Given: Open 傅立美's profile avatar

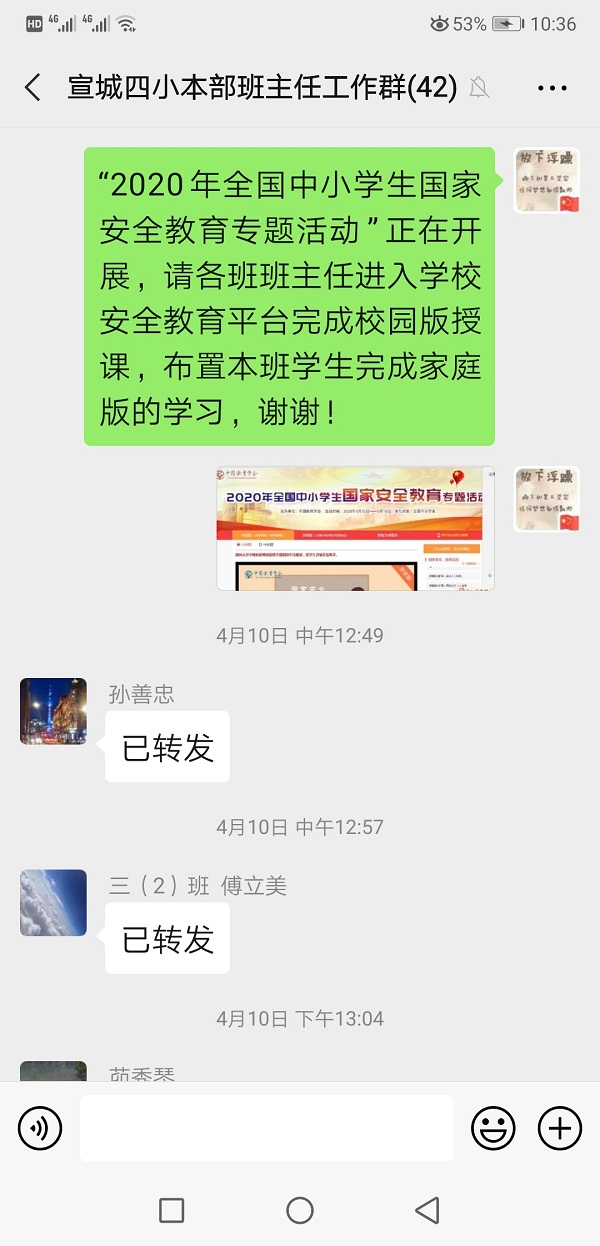Looking at the screenshot, I should tap(53, 902).
